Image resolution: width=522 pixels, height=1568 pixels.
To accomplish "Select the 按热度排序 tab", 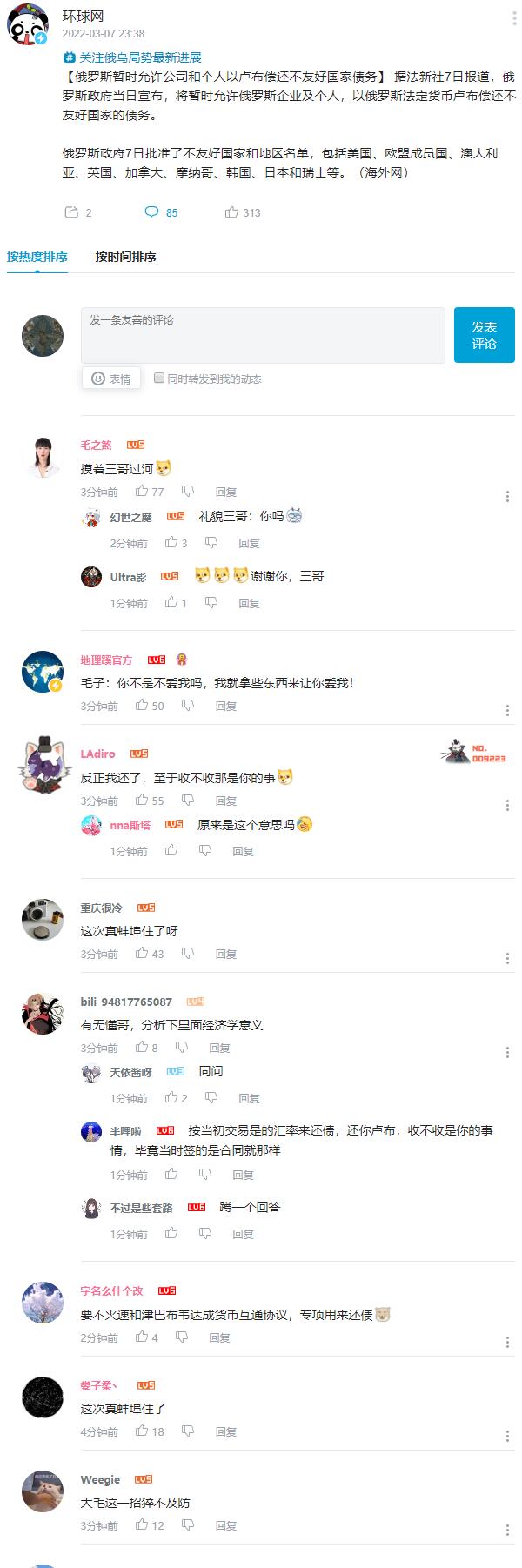I will click(37, 257).
